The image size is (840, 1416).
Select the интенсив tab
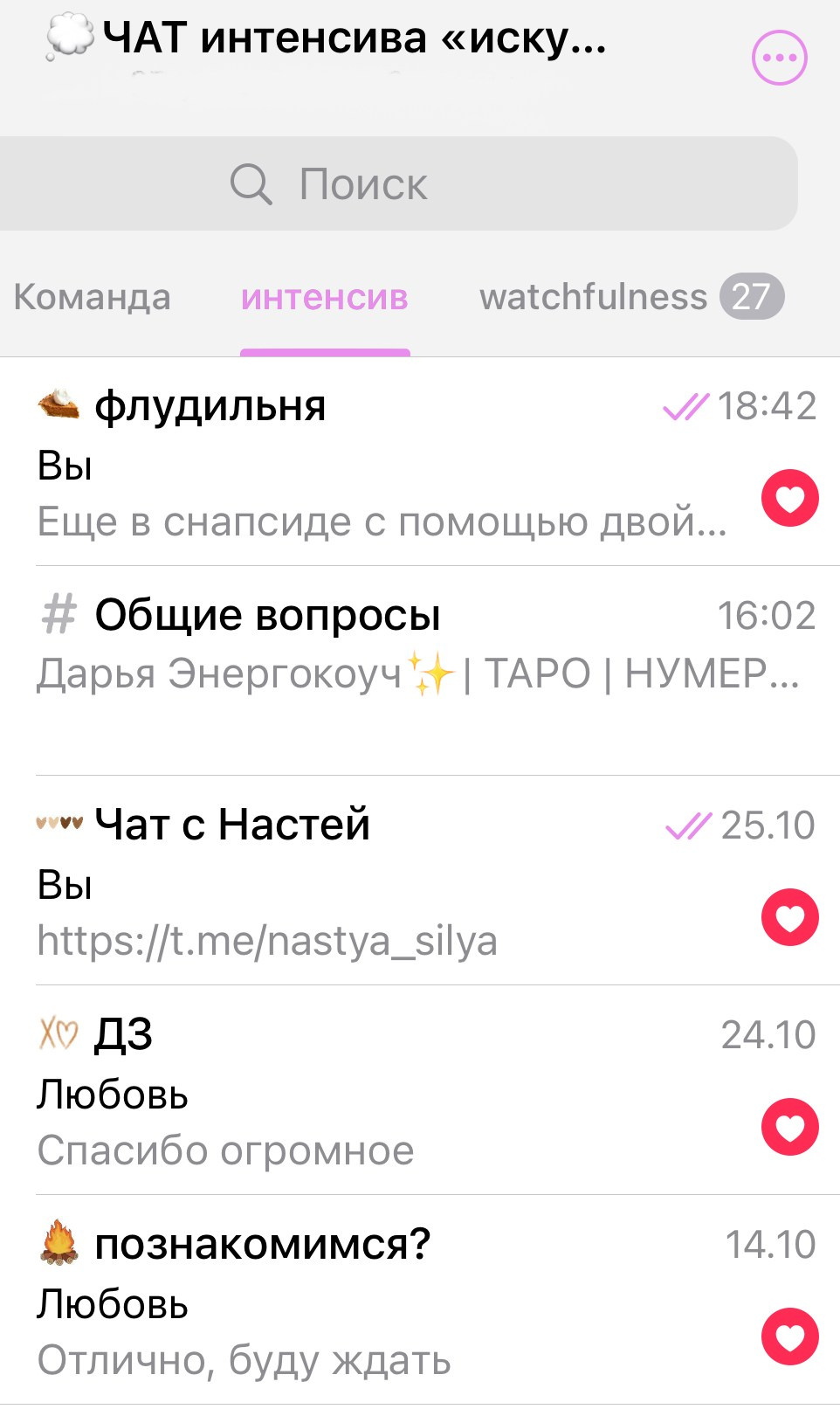pos(325,297)
